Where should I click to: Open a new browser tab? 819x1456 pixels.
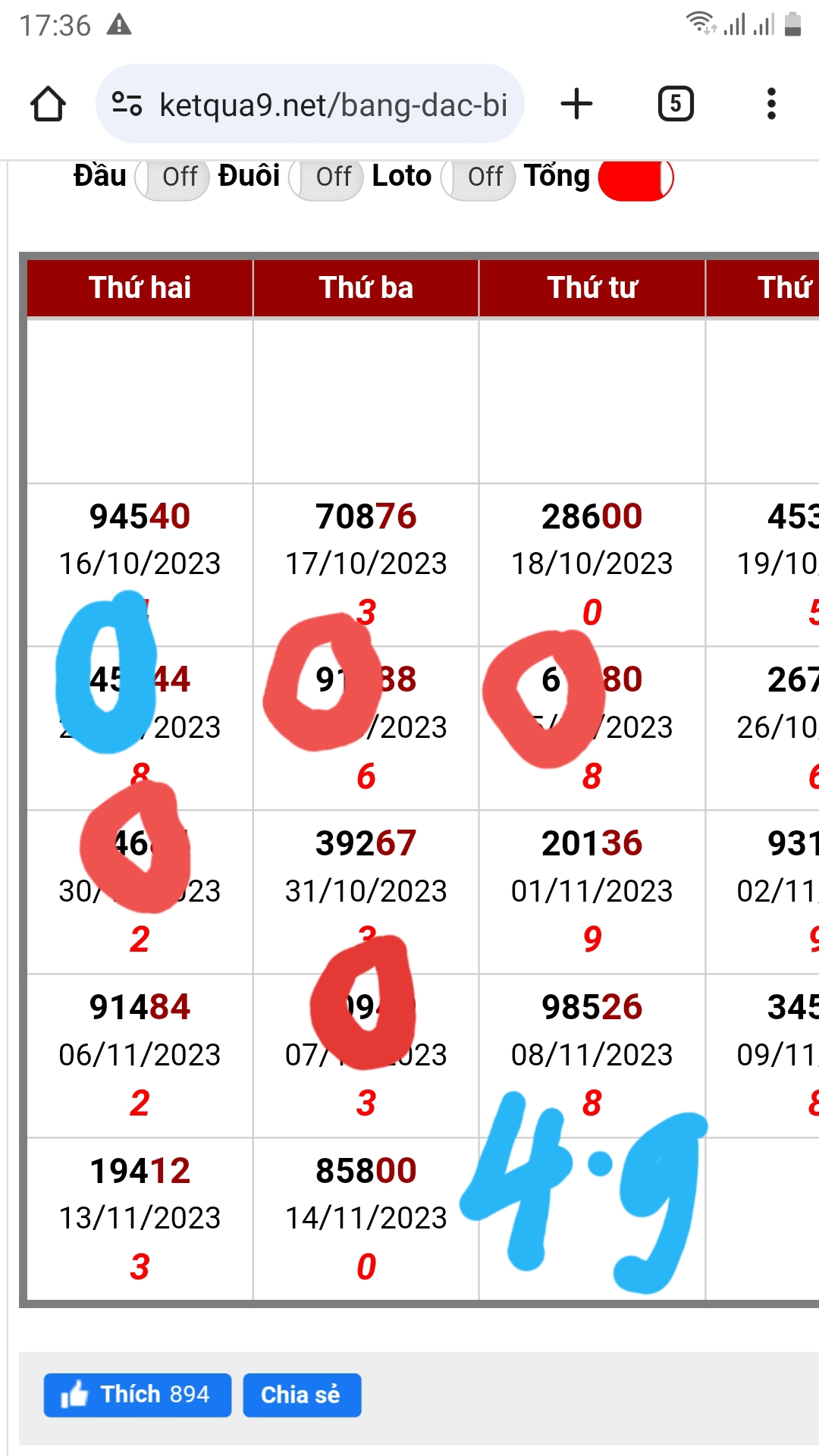coord(576,104)
